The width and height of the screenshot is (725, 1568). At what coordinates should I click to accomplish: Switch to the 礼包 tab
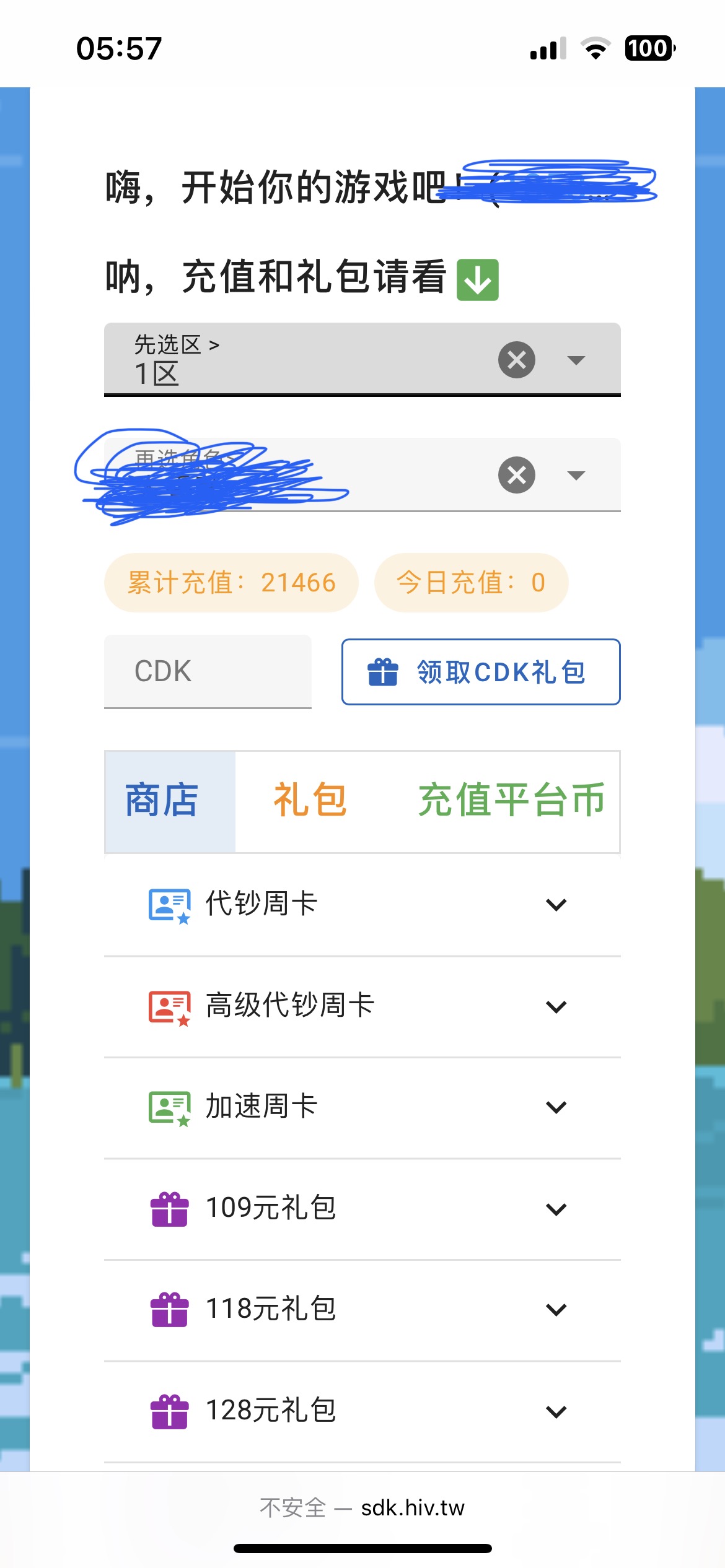click(310, 800)
